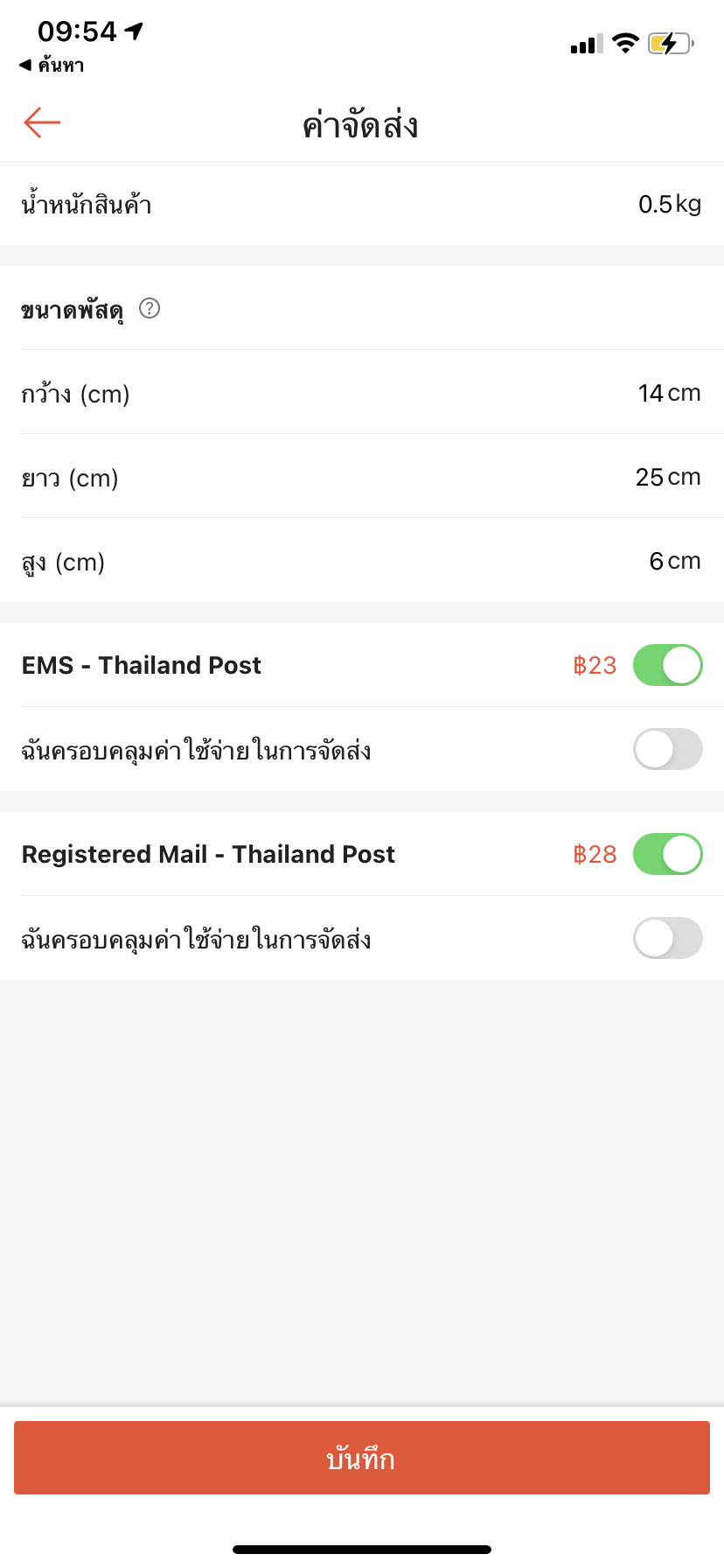Return to previous app via ค้นหา
This screenshot has width=724, height=1568.
[52, 65]
